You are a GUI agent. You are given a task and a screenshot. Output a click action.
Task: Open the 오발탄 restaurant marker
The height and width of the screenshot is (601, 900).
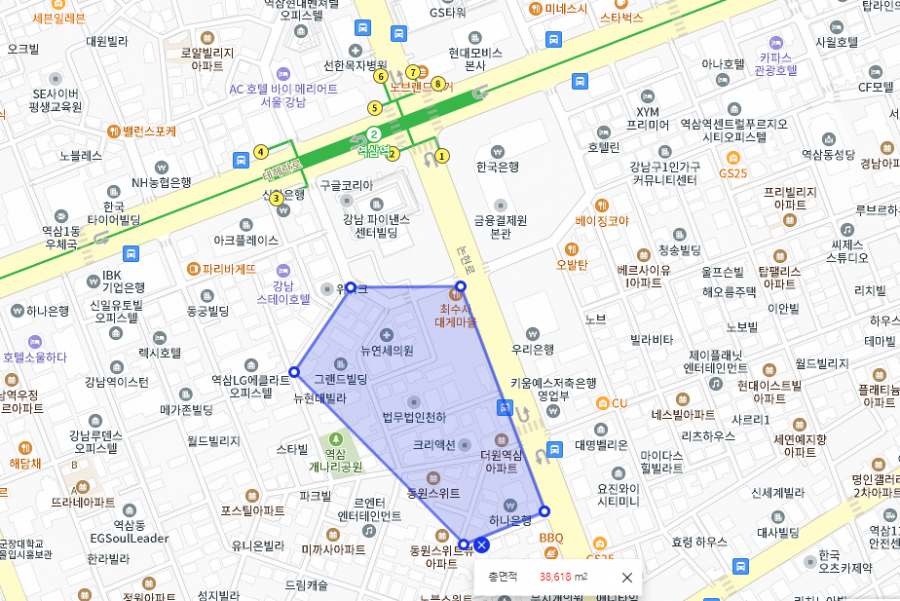point(572,248)
